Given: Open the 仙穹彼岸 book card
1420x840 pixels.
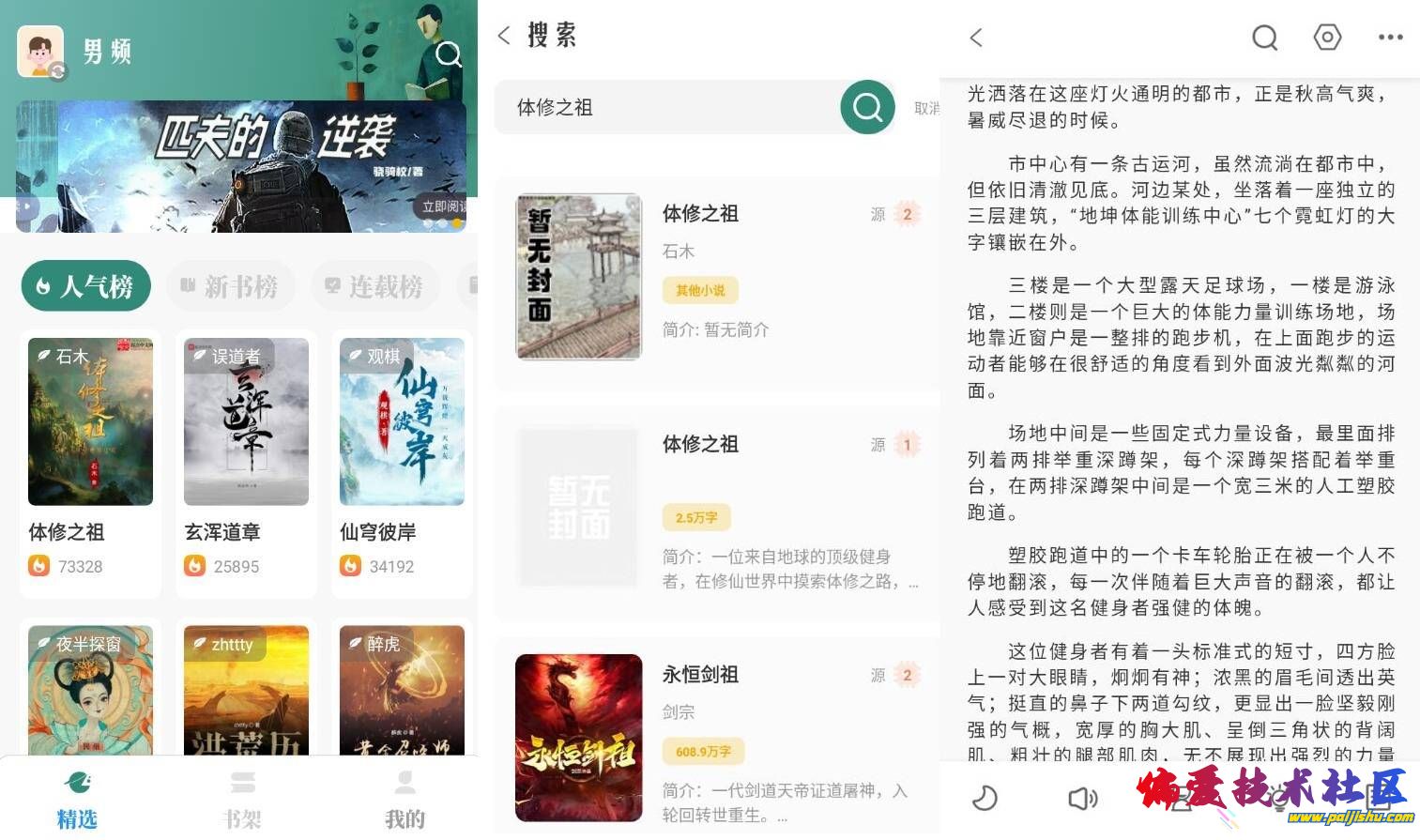Looking at the screenshot, I should pyautogui.click(x=402, y=457).
